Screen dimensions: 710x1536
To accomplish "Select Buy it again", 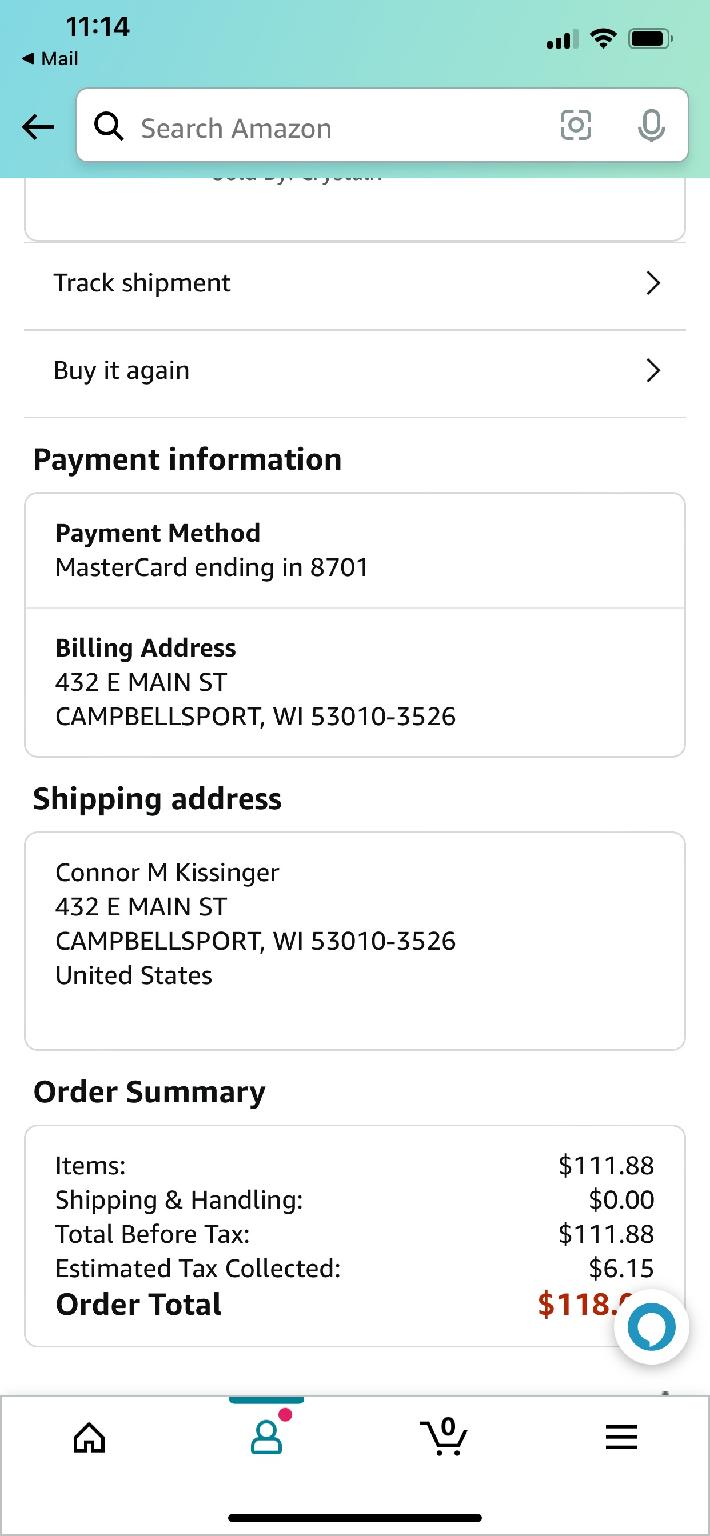I will click(355, 372).
